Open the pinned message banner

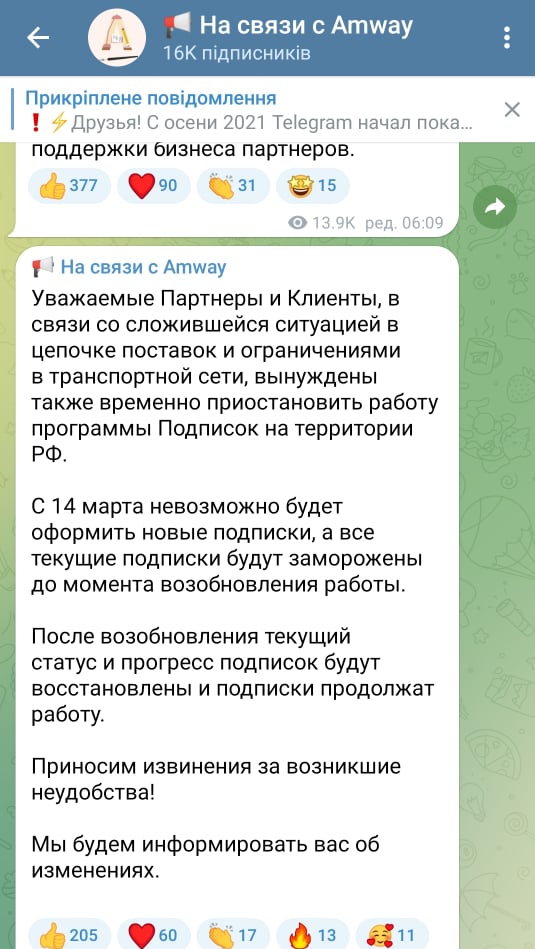248,110
